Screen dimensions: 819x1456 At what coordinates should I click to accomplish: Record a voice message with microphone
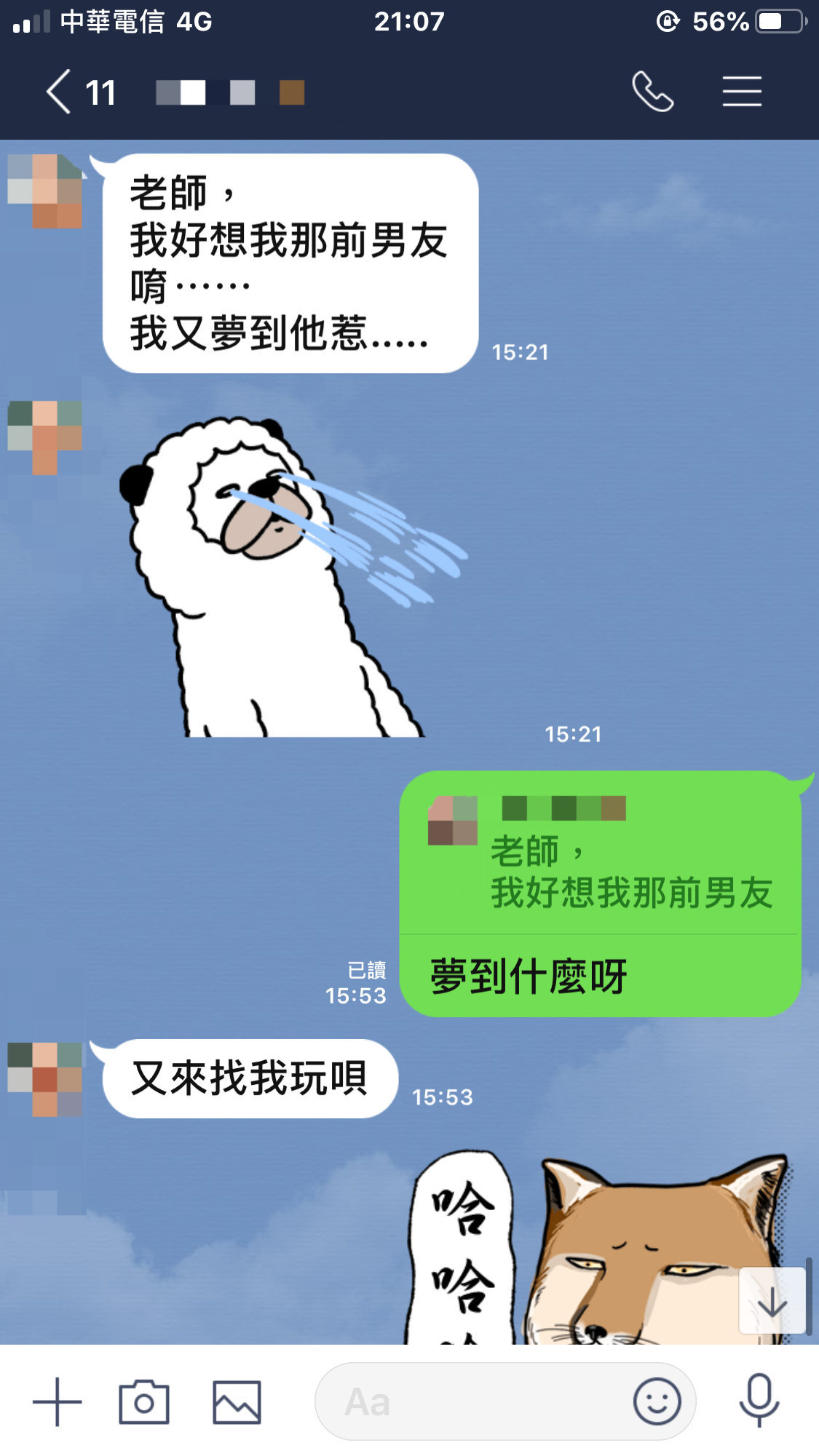pos(759,1400)
